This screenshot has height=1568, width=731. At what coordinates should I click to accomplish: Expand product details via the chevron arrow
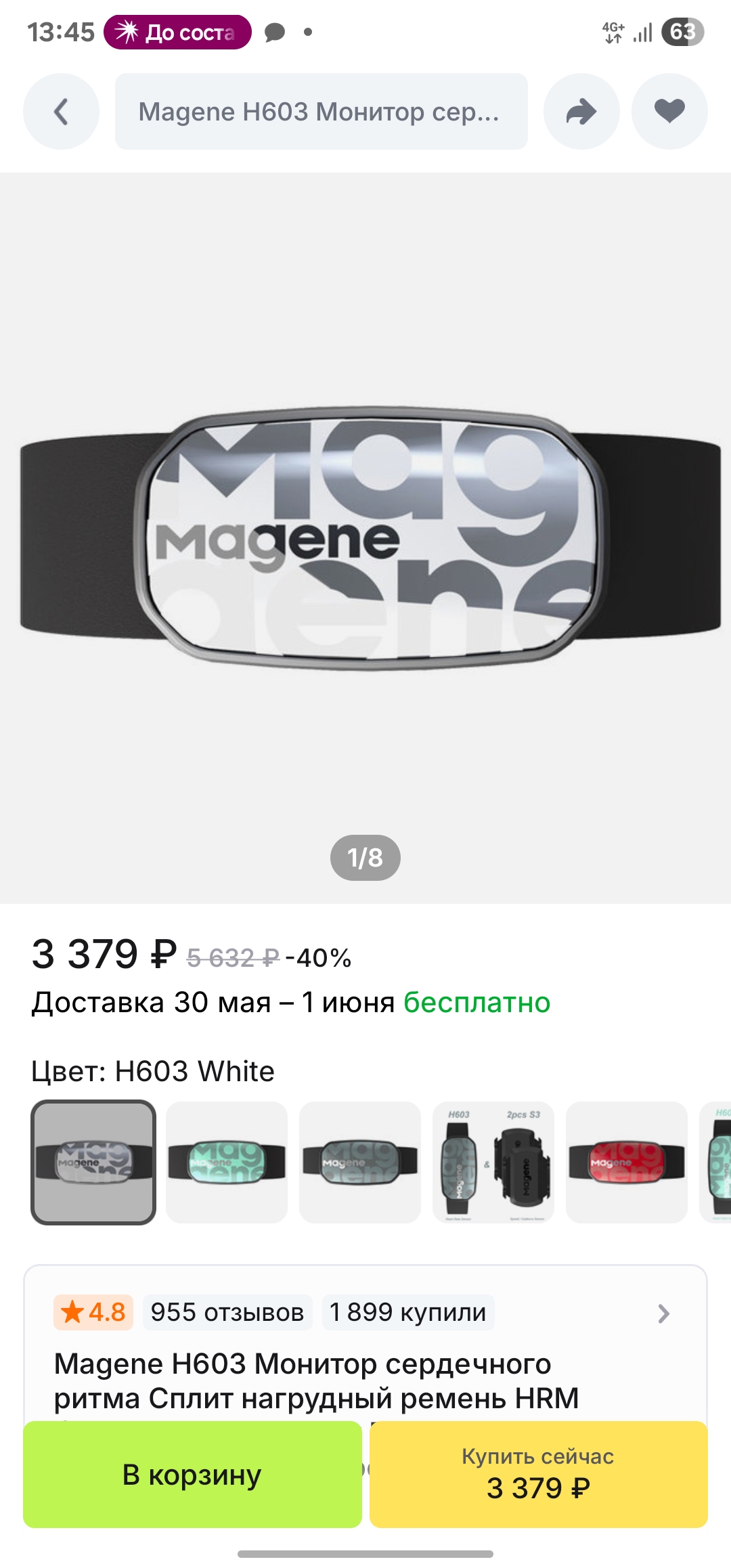coord(663,1313)
